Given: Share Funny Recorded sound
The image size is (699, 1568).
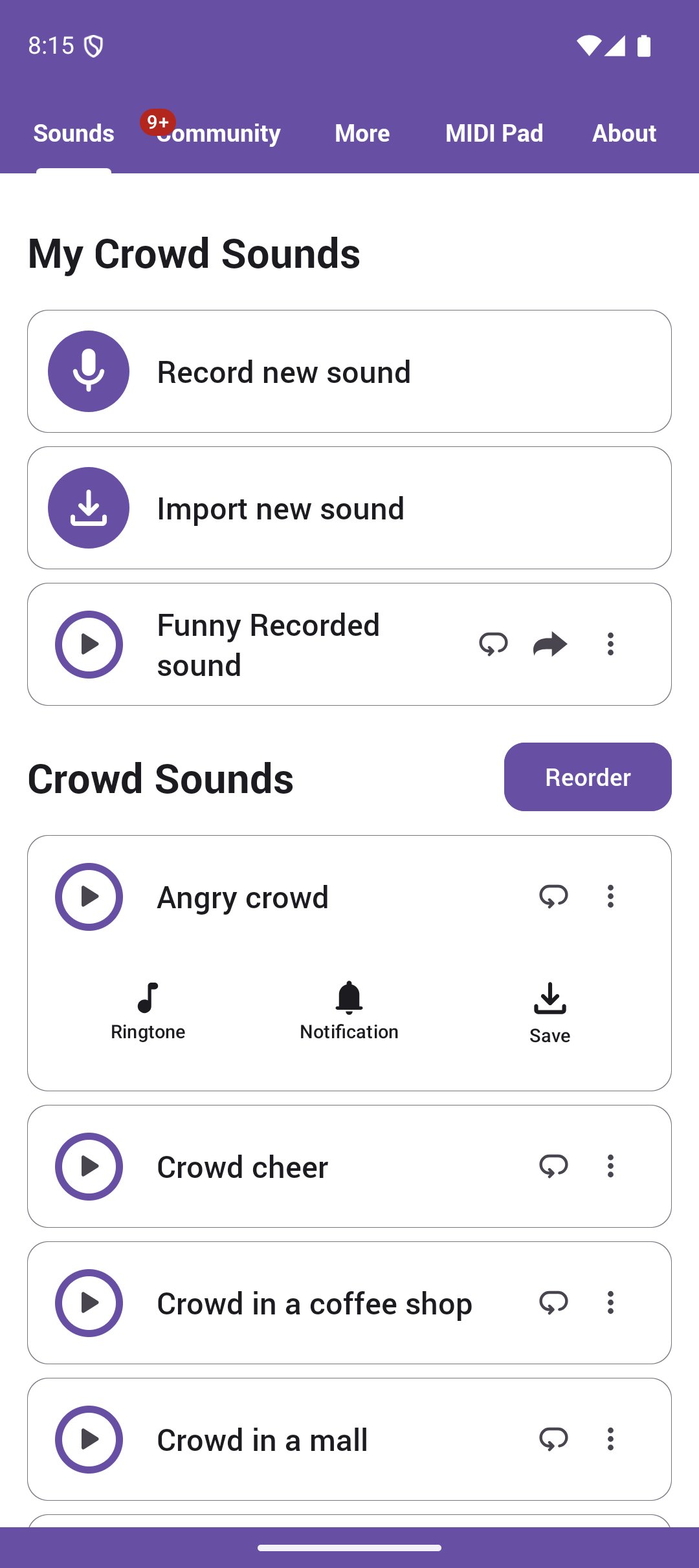Looking at the screenshot, I should click(550, 644).
